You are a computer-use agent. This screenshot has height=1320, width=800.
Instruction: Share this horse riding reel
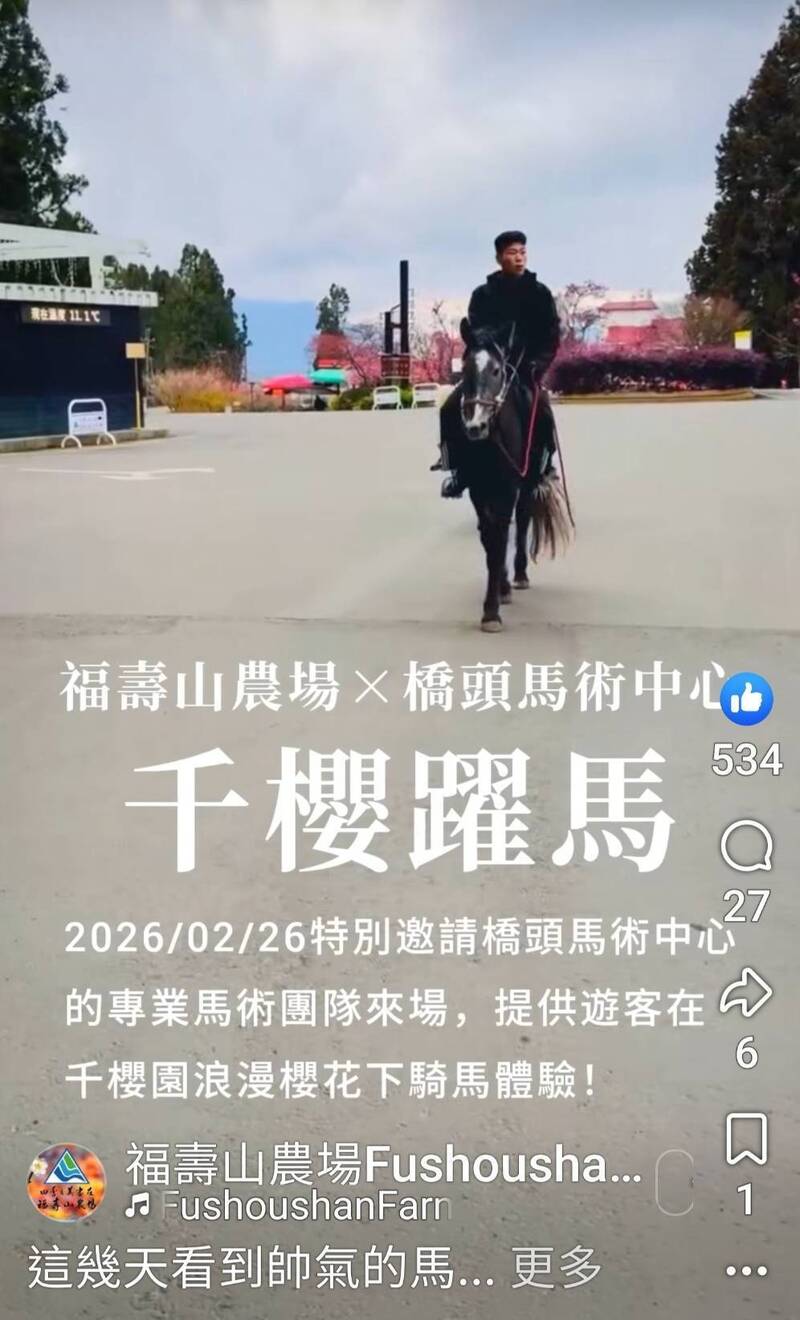click(x=746, y=993)
